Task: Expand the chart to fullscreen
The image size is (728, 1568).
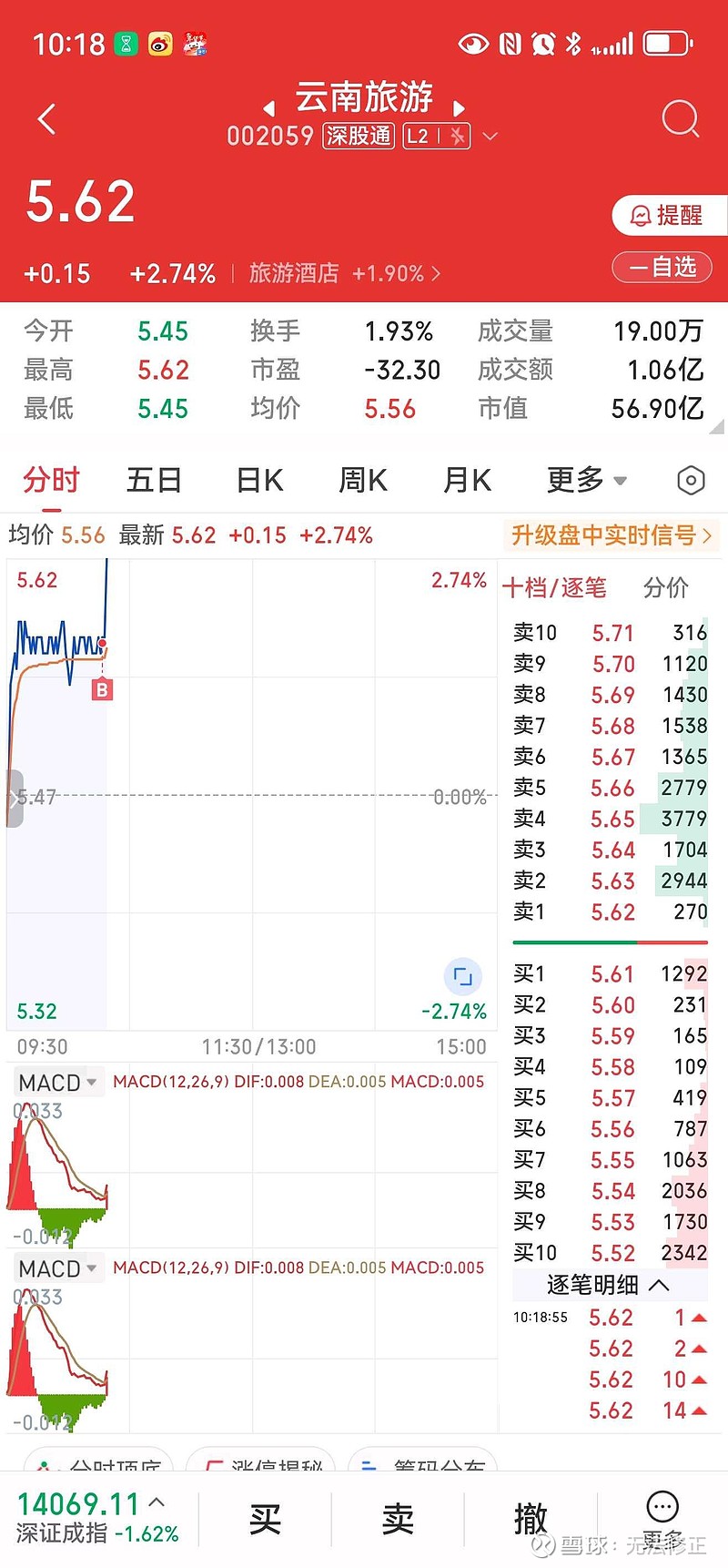Action: [x=462, y=977]
